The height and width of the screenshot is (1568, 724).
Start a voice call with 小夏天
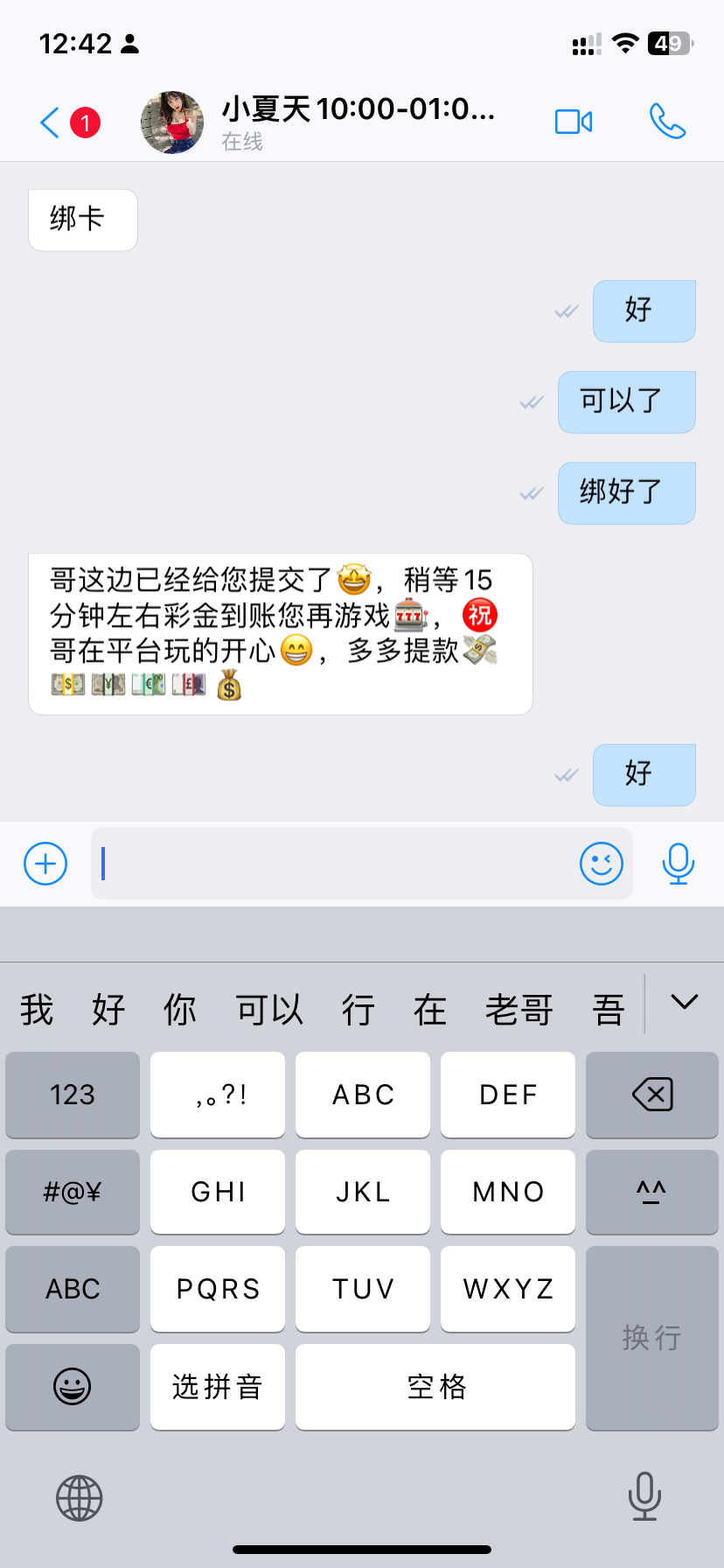pyautogui.click(x=667, y=122)
